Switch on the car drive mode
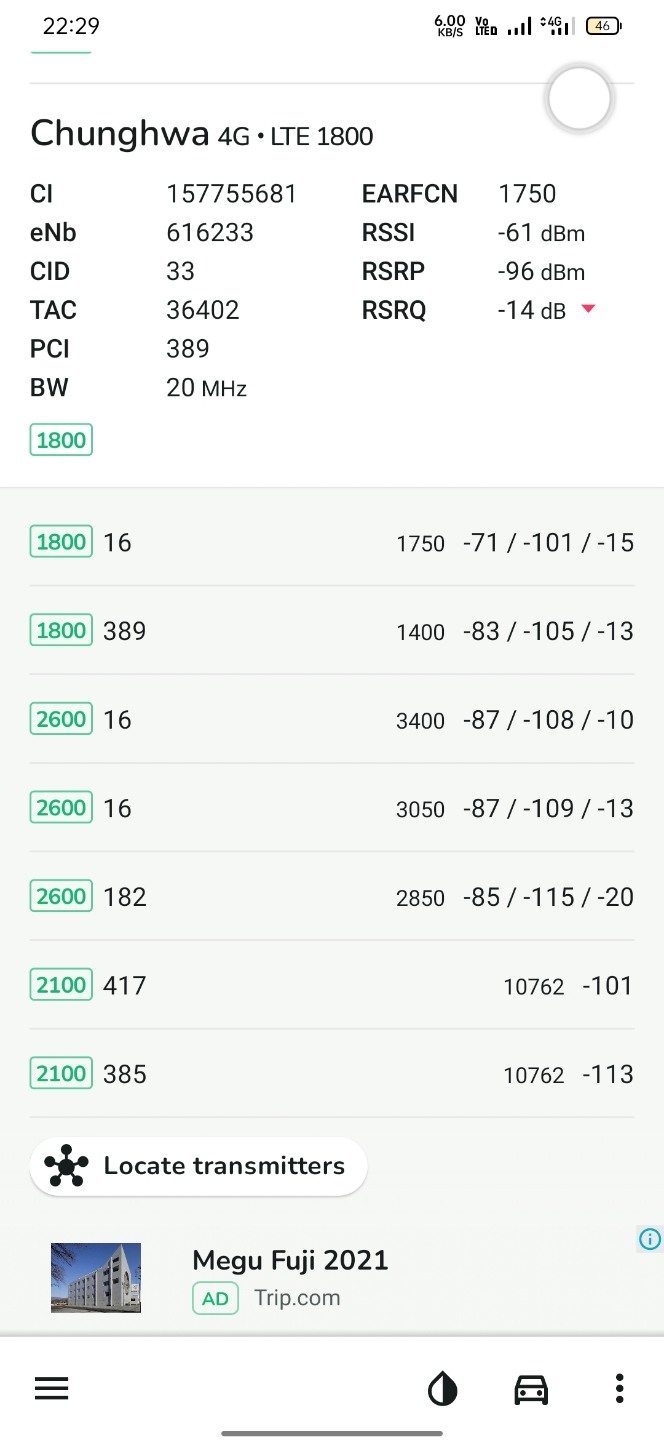This screenshot has height=1440, width=664. coord(531,1389)
